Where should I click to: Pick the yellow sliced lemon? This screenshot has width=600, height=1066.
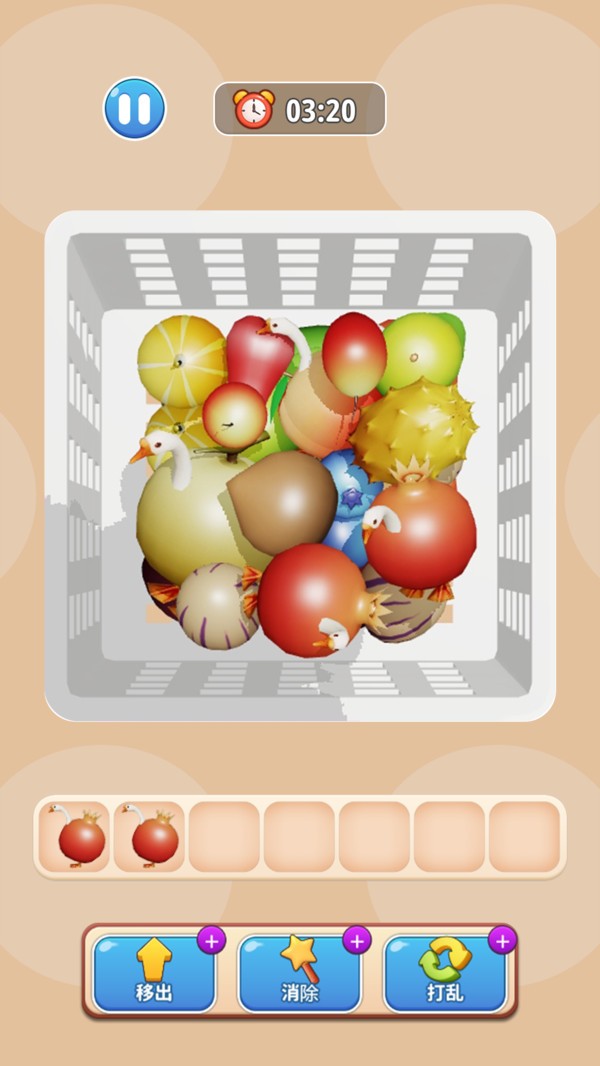click(180, 360)
